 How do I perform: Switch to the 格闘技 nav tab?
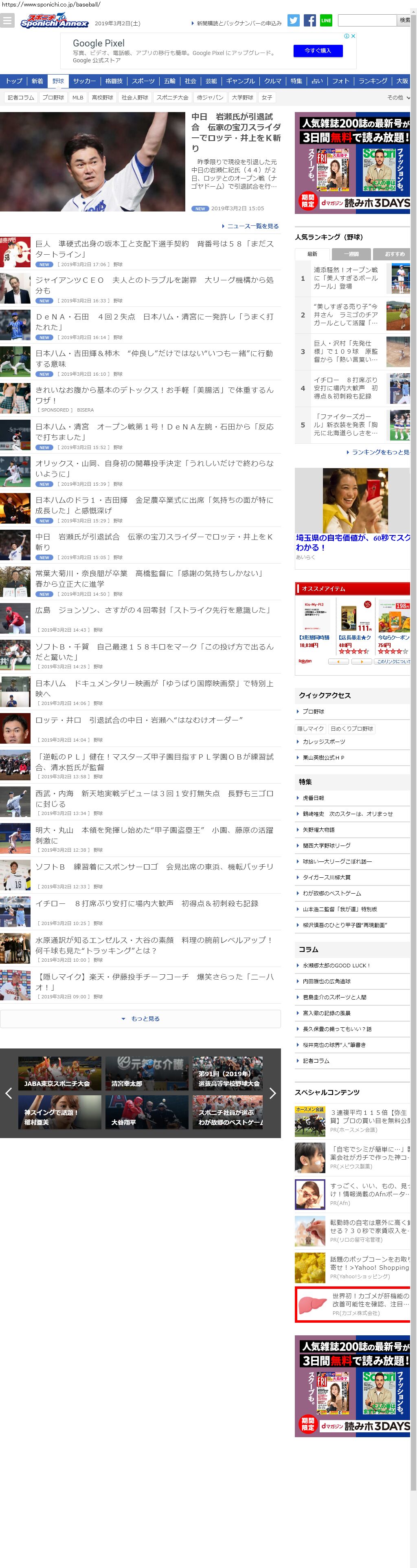coord(114,81)
